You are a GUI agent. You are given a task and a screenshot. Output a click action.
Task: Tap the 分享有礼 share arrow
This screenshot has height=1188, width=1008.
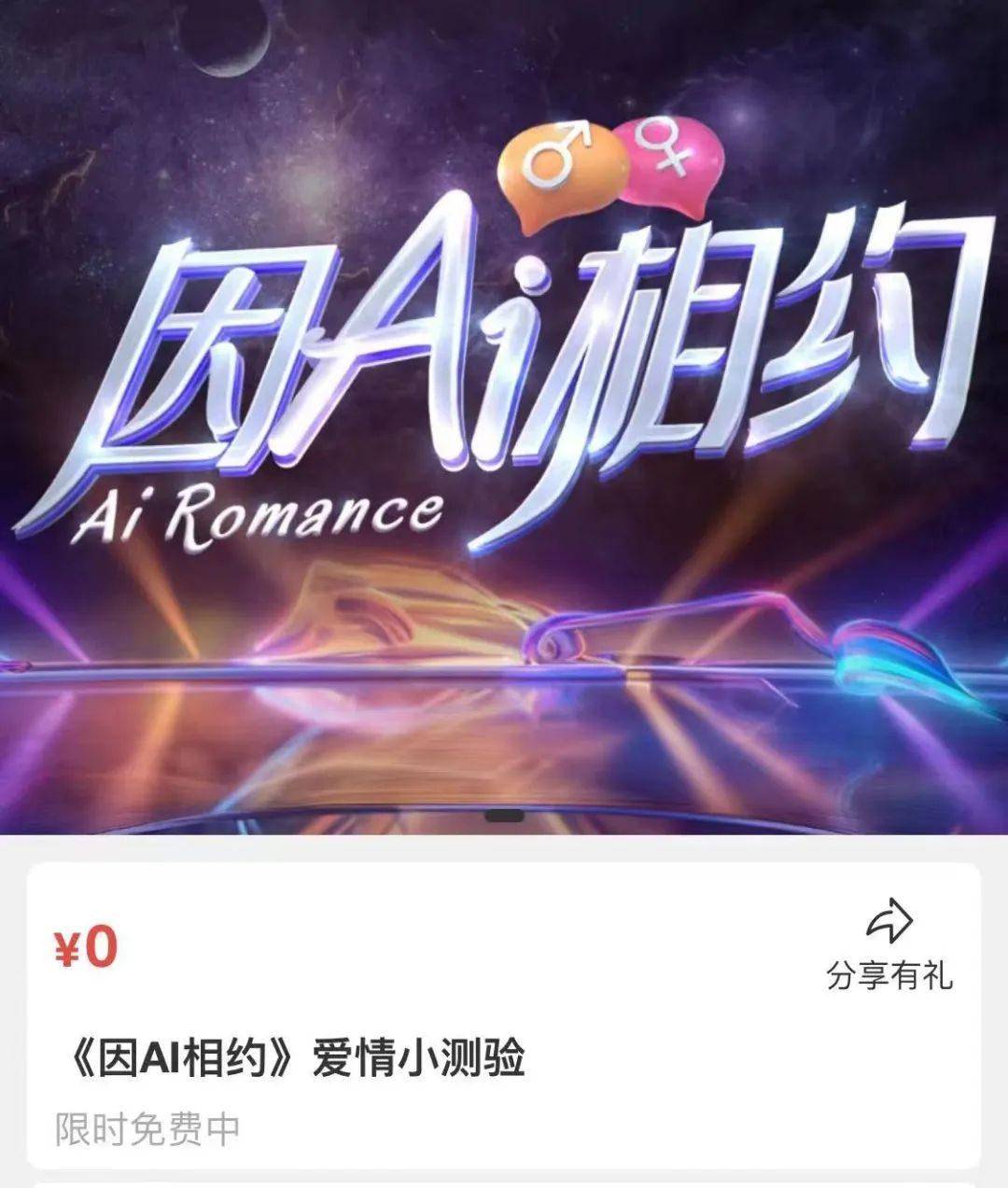pyautogui.click(x=889, y=923)
